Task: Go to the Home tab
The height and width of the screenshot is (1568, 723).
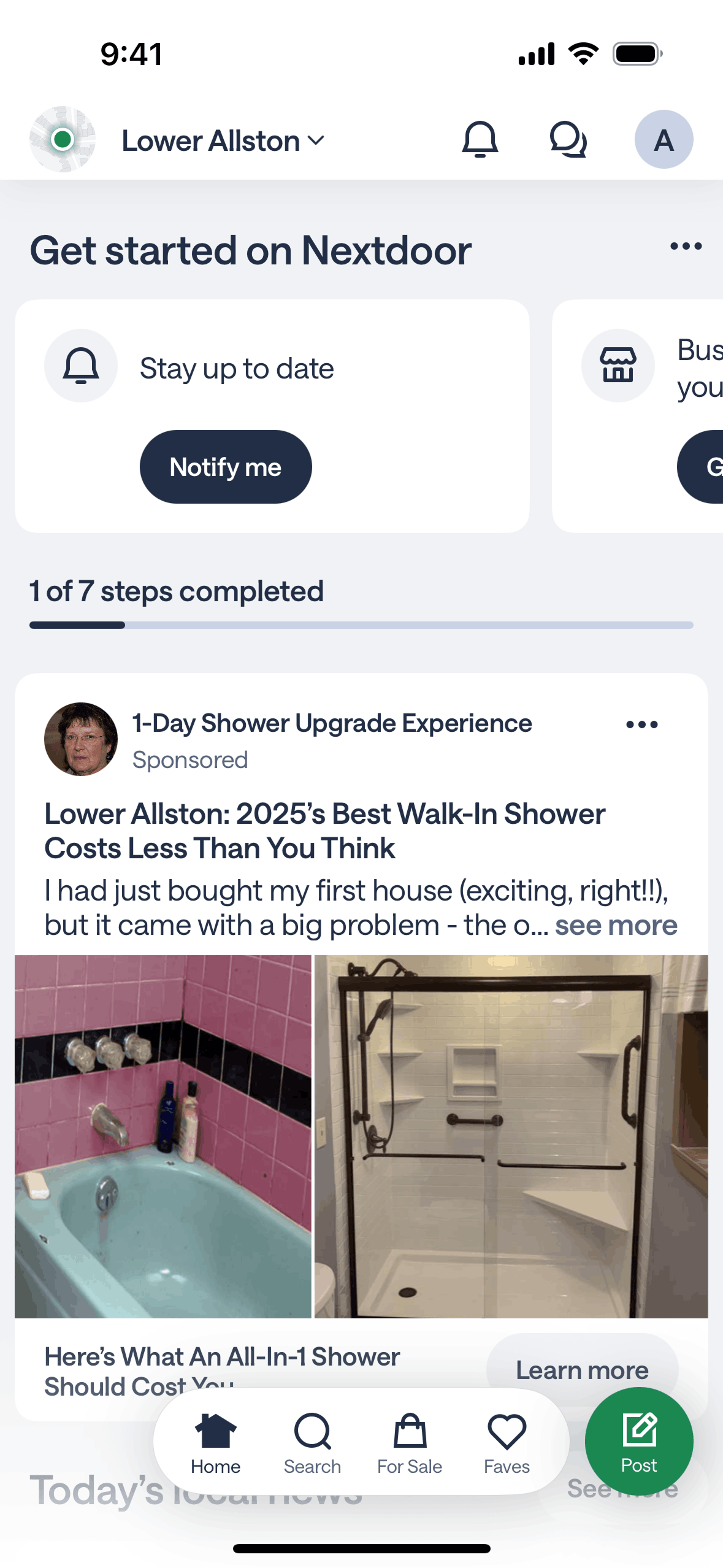Action: point(215,1442)
